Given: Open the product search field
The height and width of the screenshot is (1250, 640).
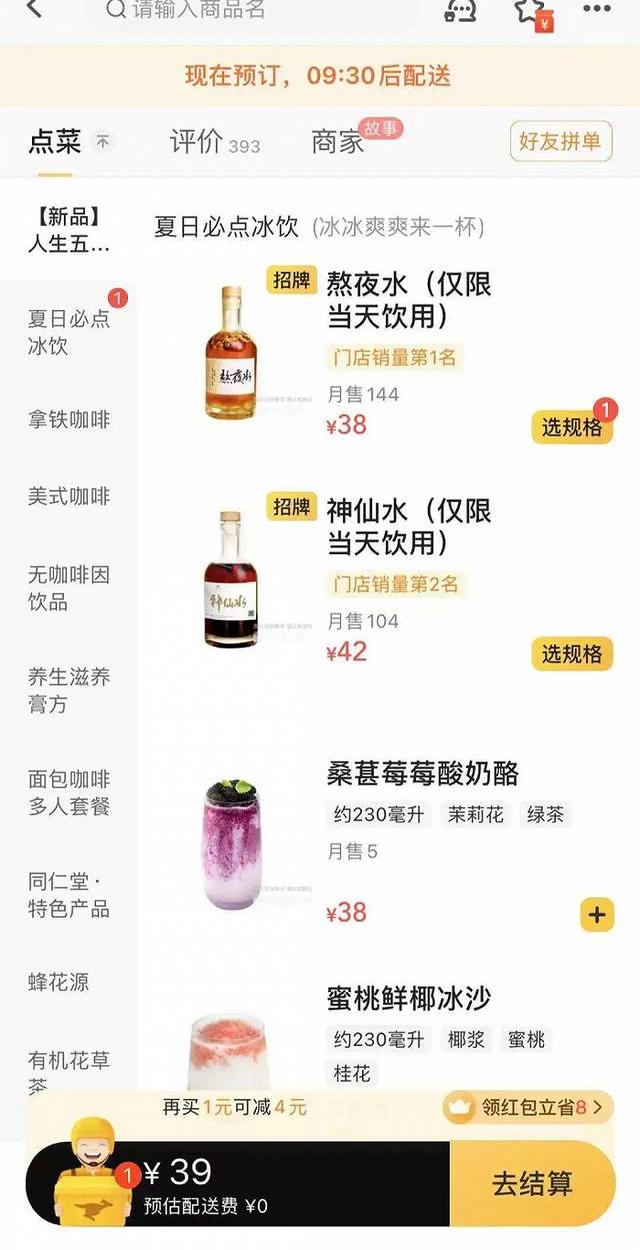Looking at the screenshot, I should click(250, 10).
